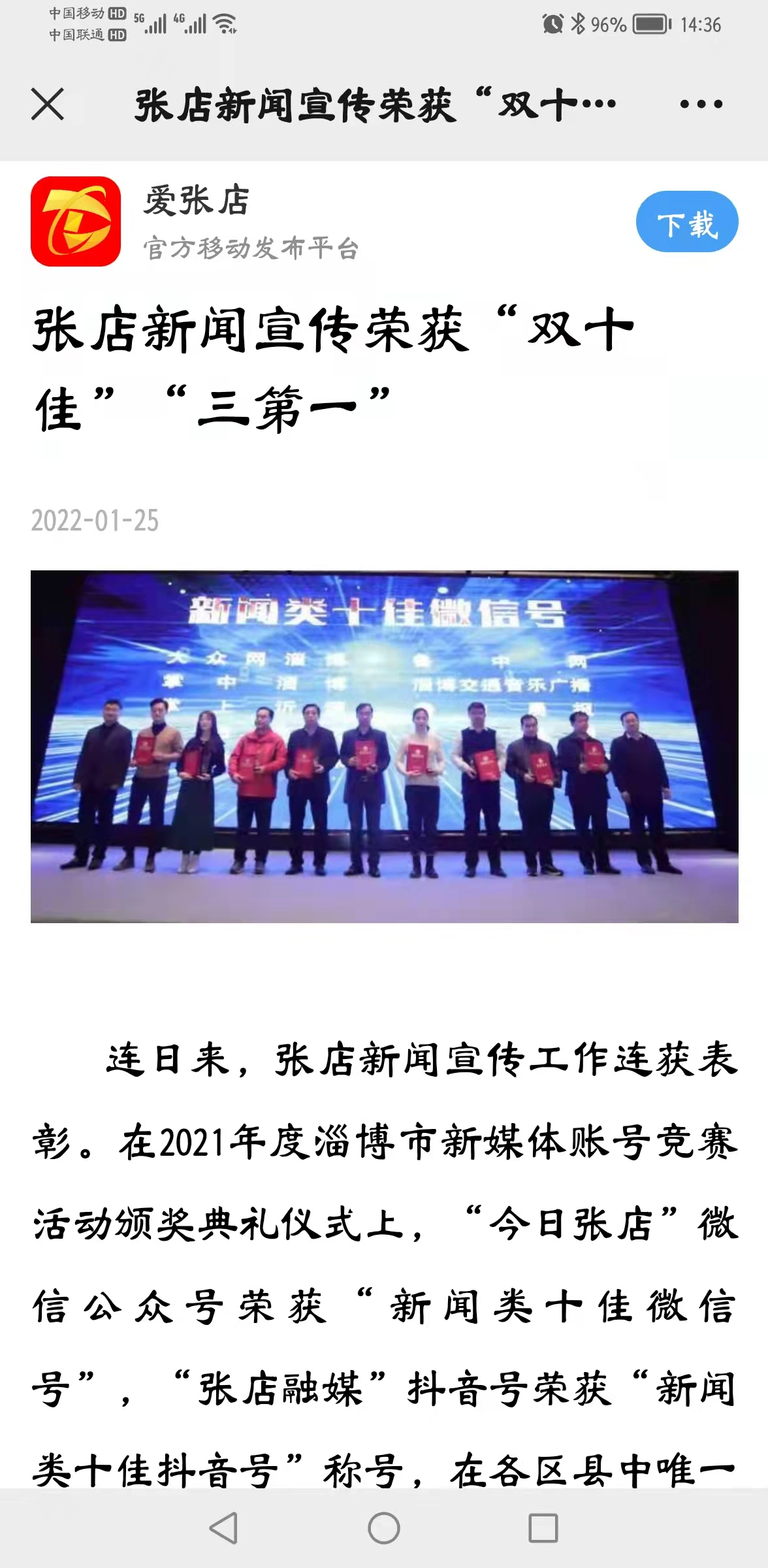Tap the blue 下载 download button
Viewport: 768px width, 1568px height.
(687, 222)
